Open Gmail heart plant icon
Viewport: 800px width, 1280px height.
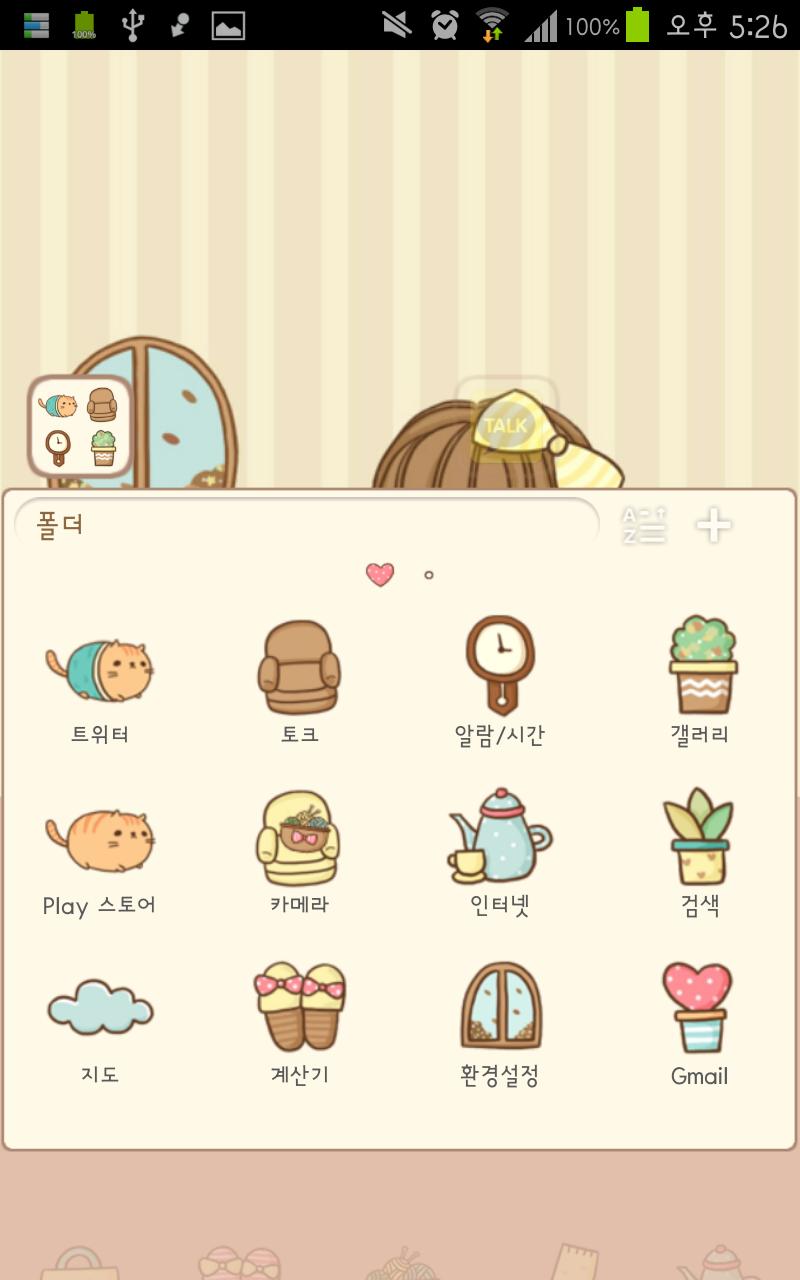pyautogui.click(x=699, y=1005)
